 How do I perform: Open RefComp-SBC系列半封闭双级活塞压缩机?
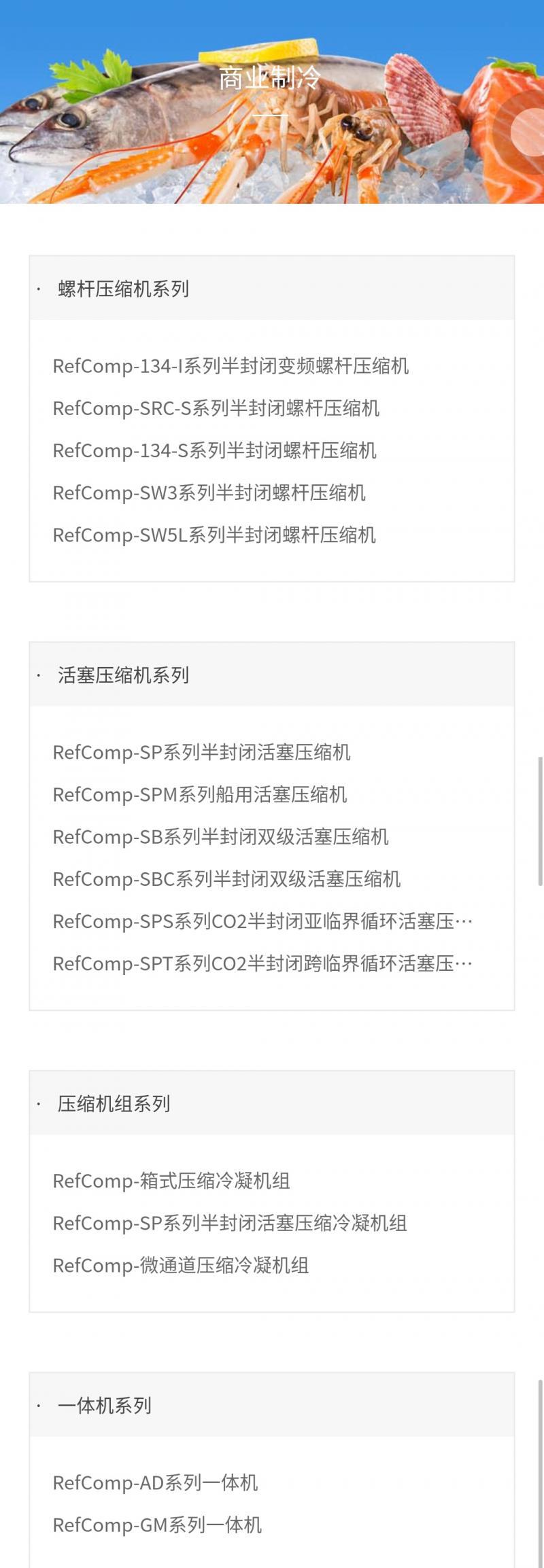coord(226,878)
